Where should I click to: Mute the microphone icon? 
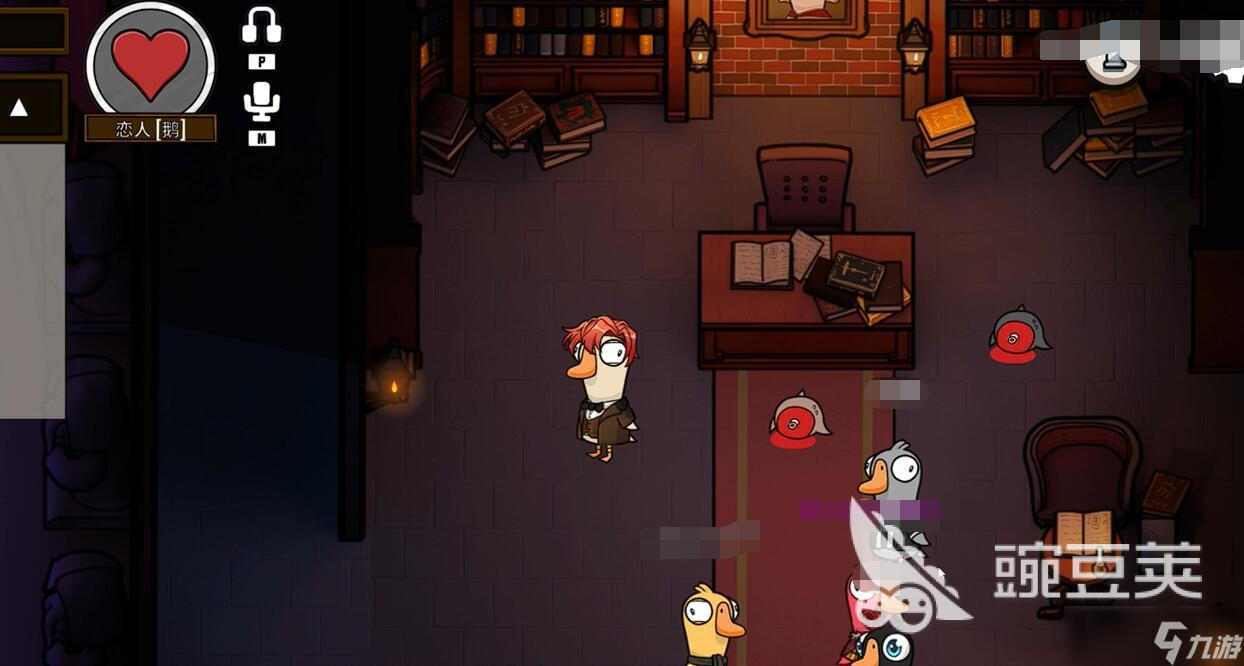pos(262,101)
